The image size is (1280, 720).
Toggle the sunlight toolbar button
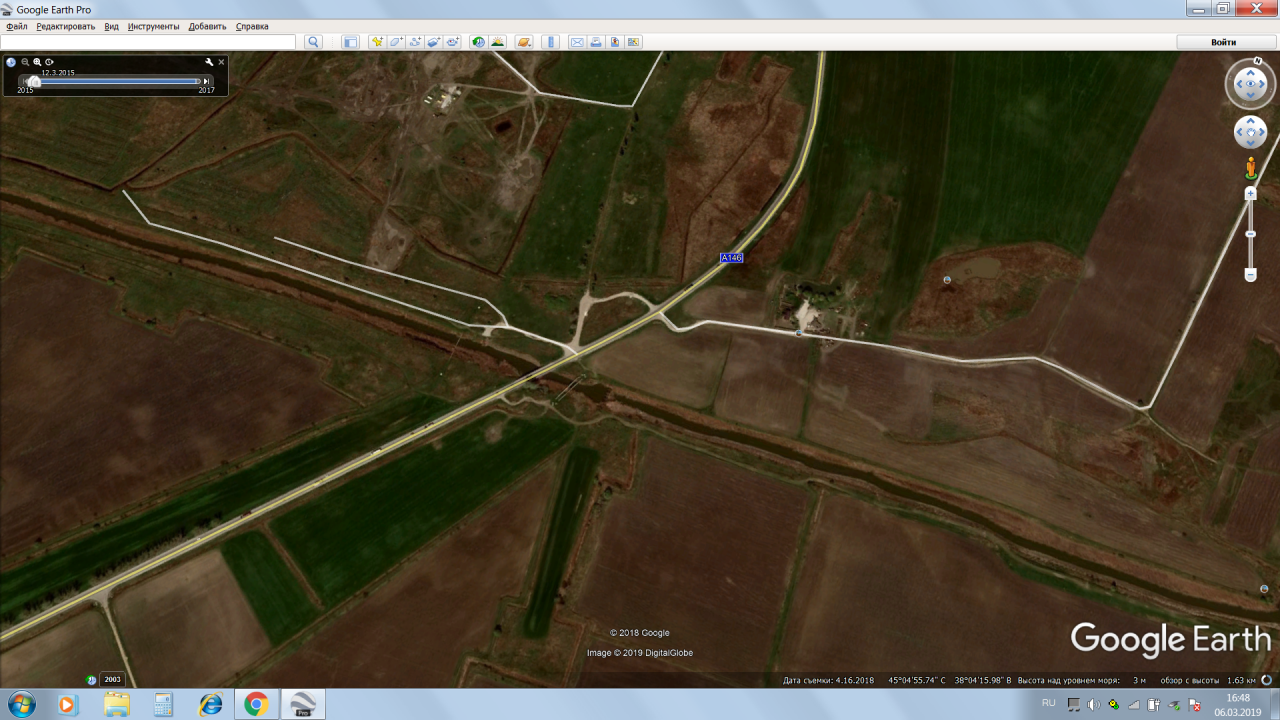pos(497,42)
